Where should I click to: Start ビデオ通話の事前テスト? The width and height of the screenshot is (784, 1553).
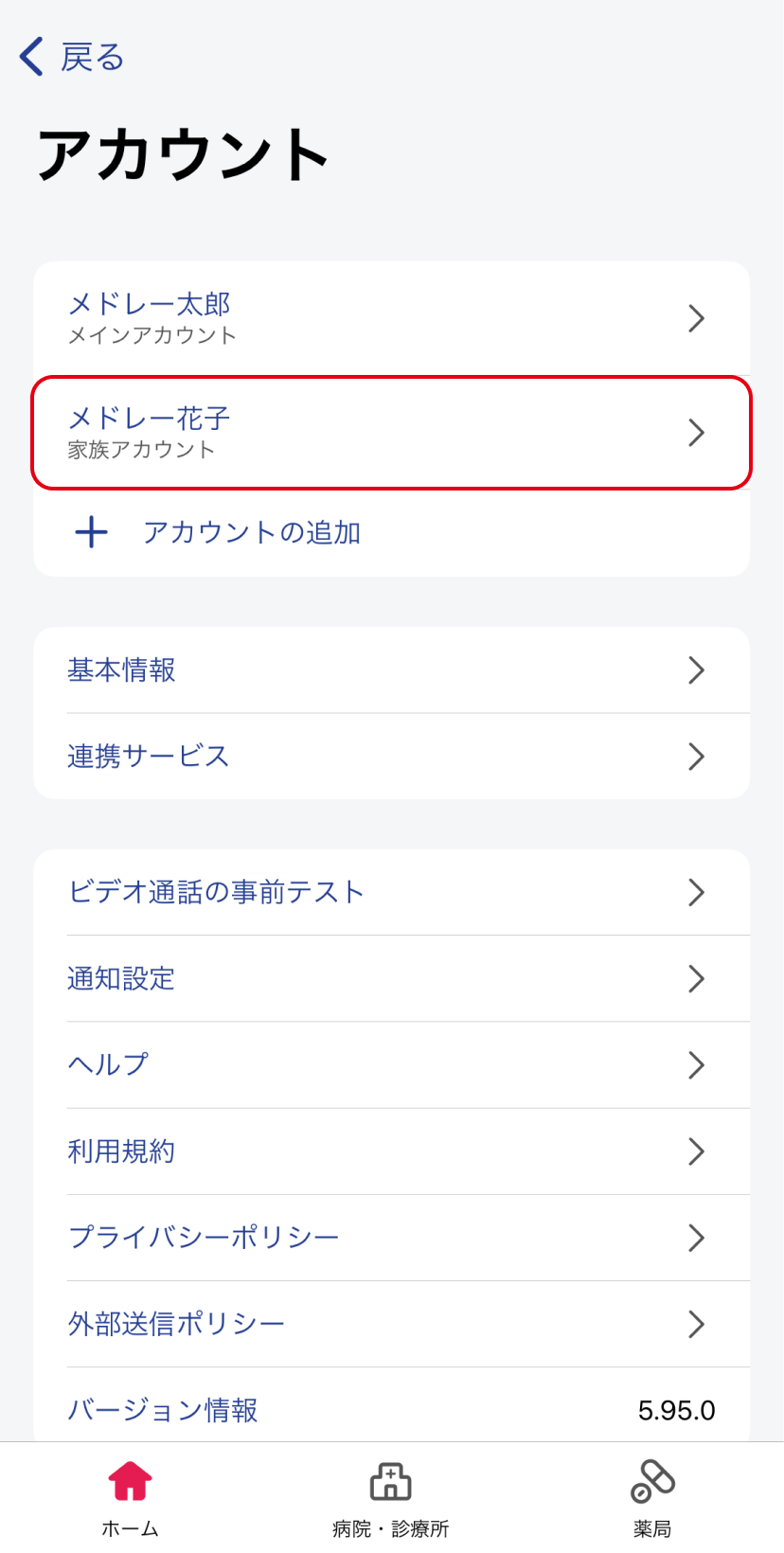pyautogui.click(x=391, y=892)
